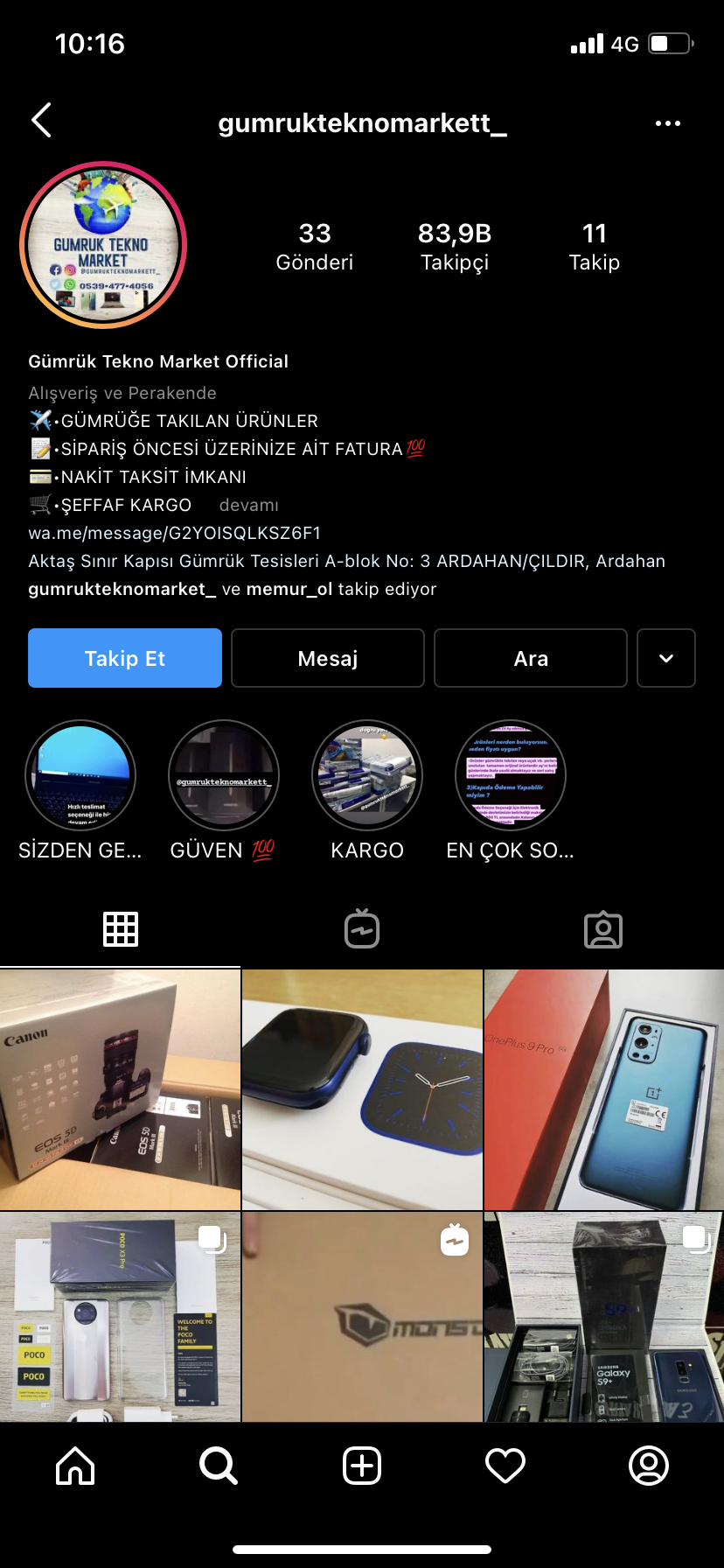This screenshot has width=724, height=1568.
Task: Open the OnePlus 9 Pro post
Action: pos(604,1089)
